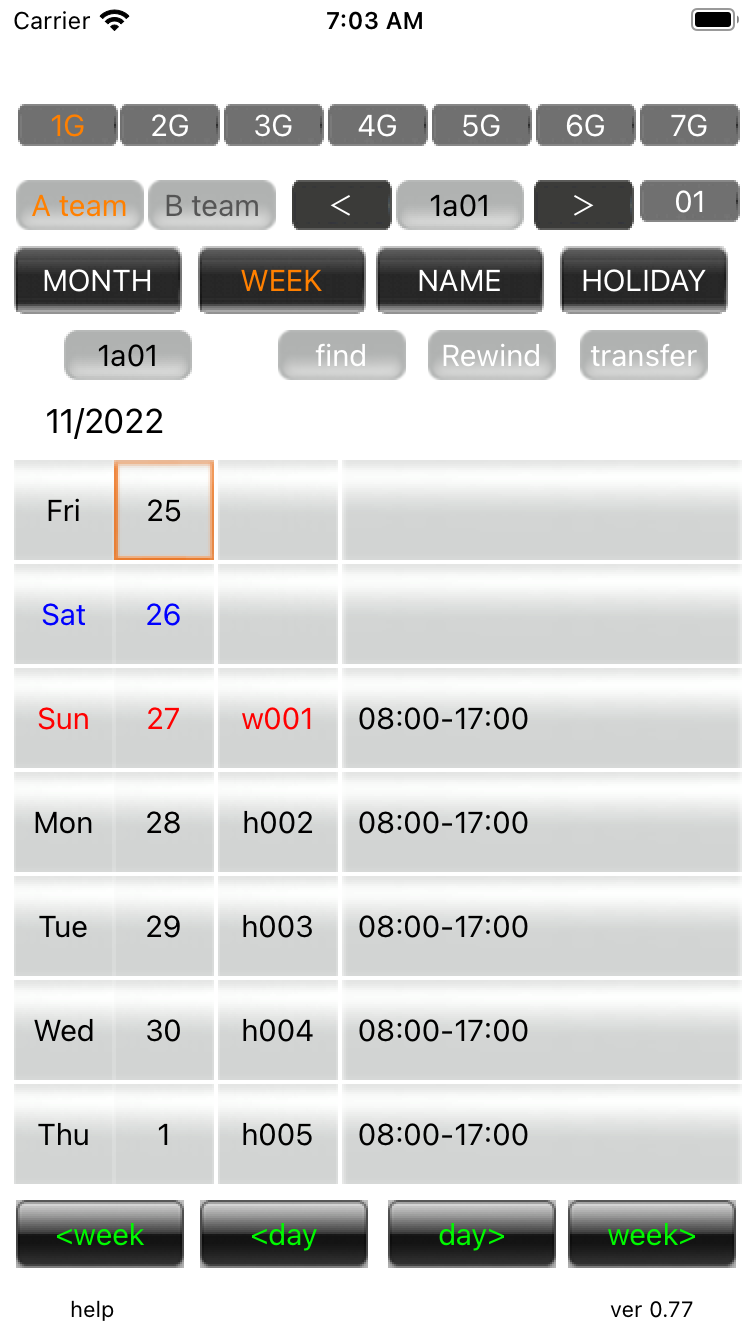750x1334 pixels.
Task: Switch to B team
Action: (x=212, y=206)
